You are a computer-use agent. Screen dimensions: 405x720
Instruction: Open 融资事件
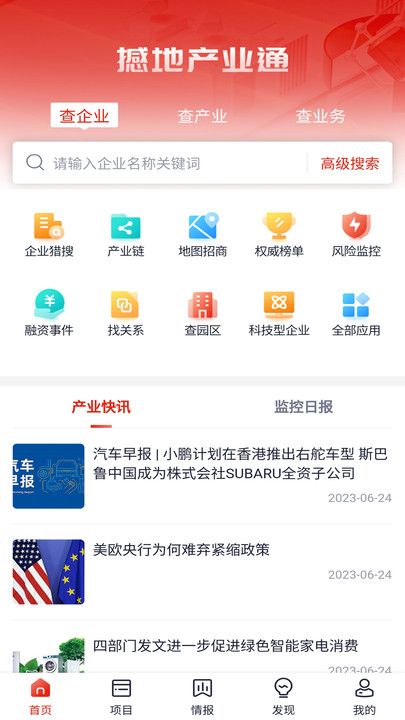coord(49,313)
